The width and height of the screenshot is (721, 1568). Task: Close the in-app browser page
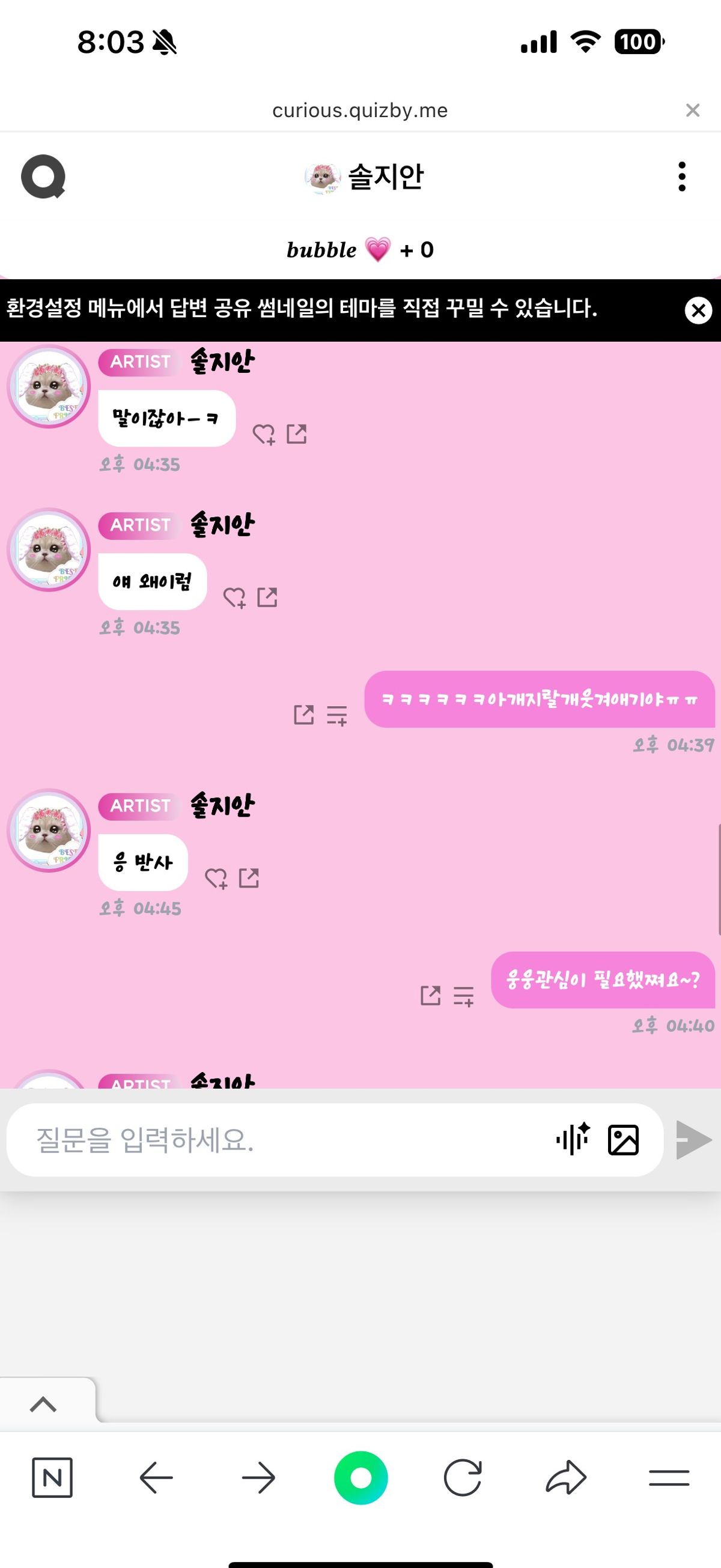(692, 110)
